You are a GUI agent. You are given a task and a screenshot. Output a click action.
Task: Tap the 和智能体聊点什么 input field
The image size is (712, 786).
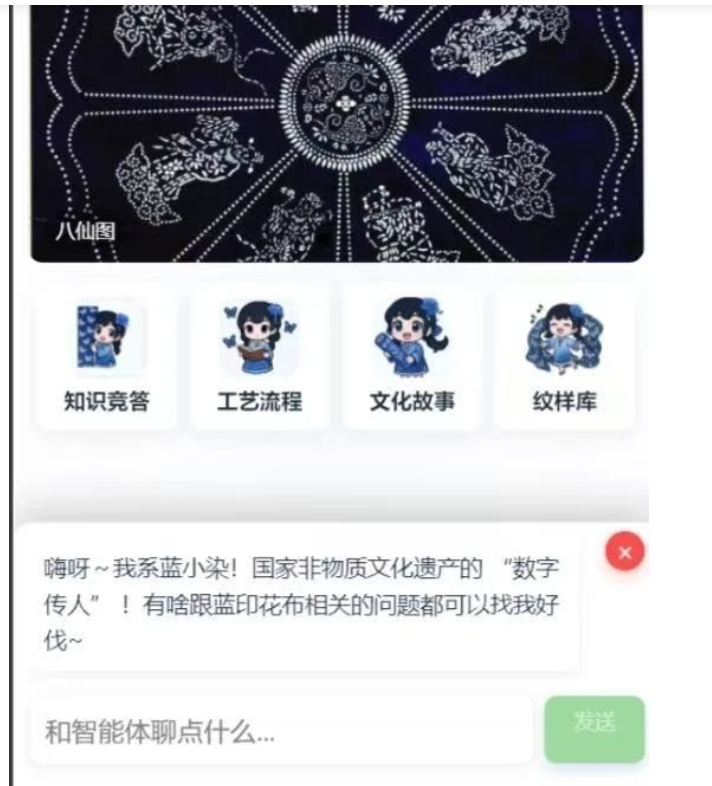tap(280, 732)
